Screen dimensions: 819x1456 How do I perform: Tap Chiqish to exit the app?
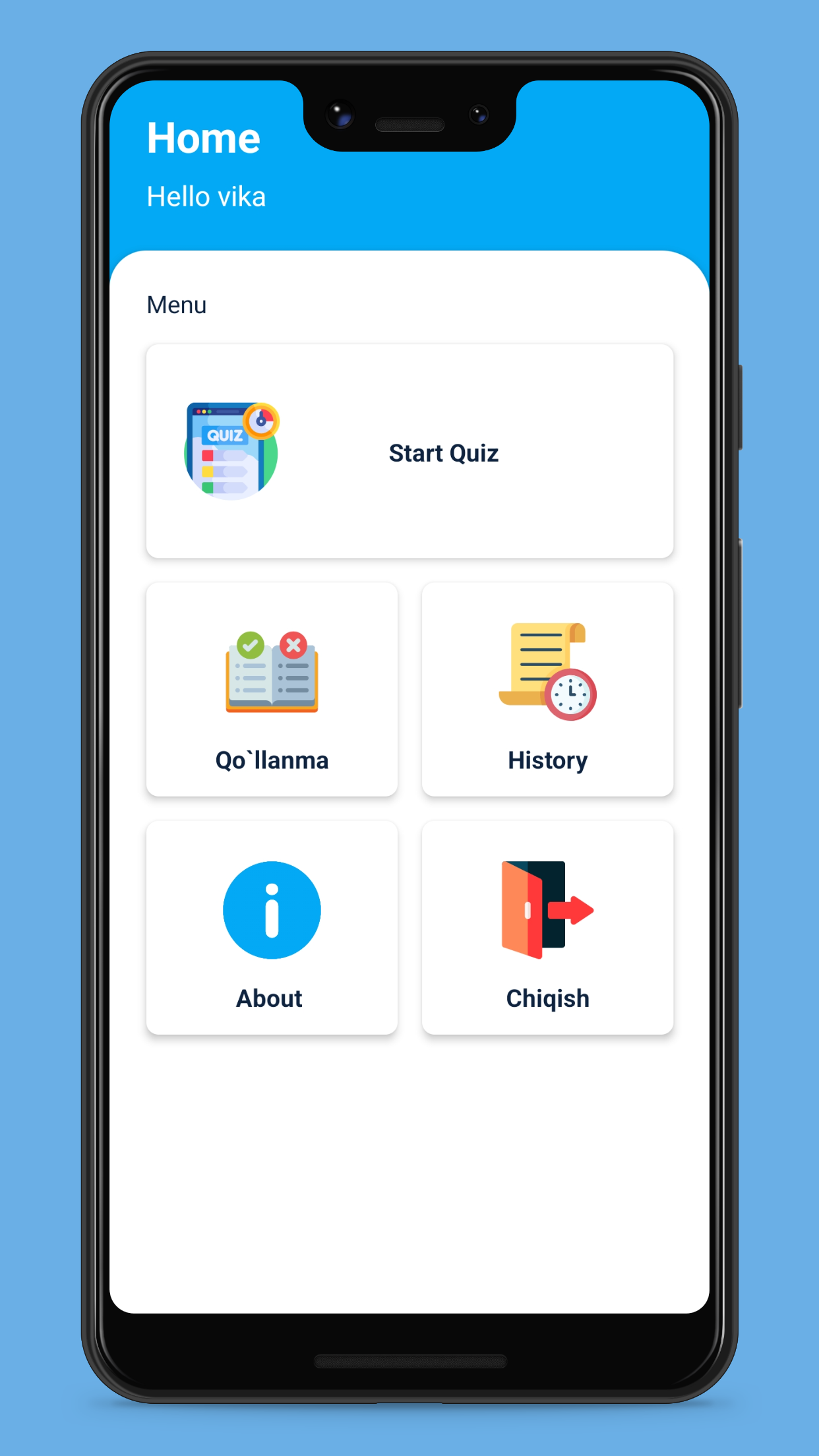tap(547, 927)
